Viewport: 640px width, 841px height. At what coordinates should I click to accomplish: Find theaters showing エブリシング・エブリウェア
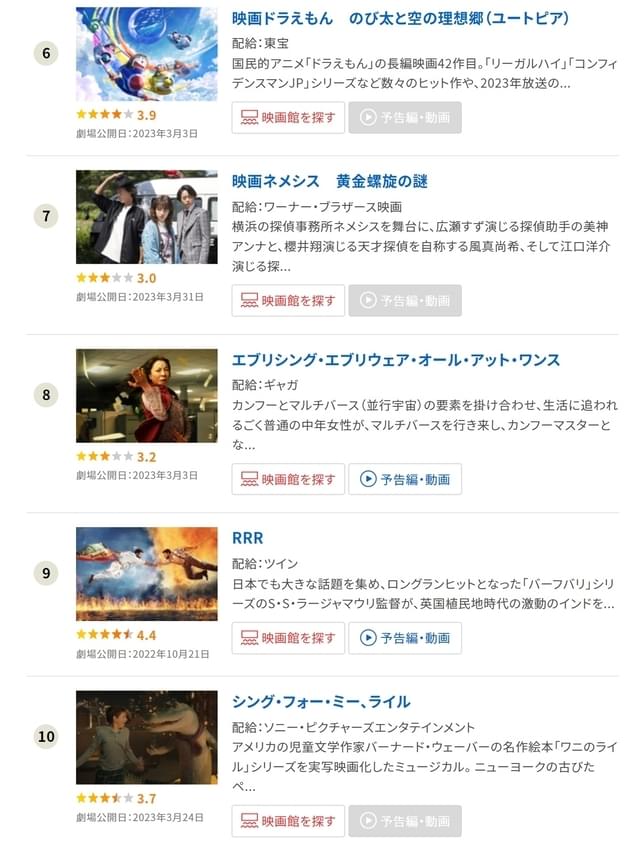coord(288,479)
